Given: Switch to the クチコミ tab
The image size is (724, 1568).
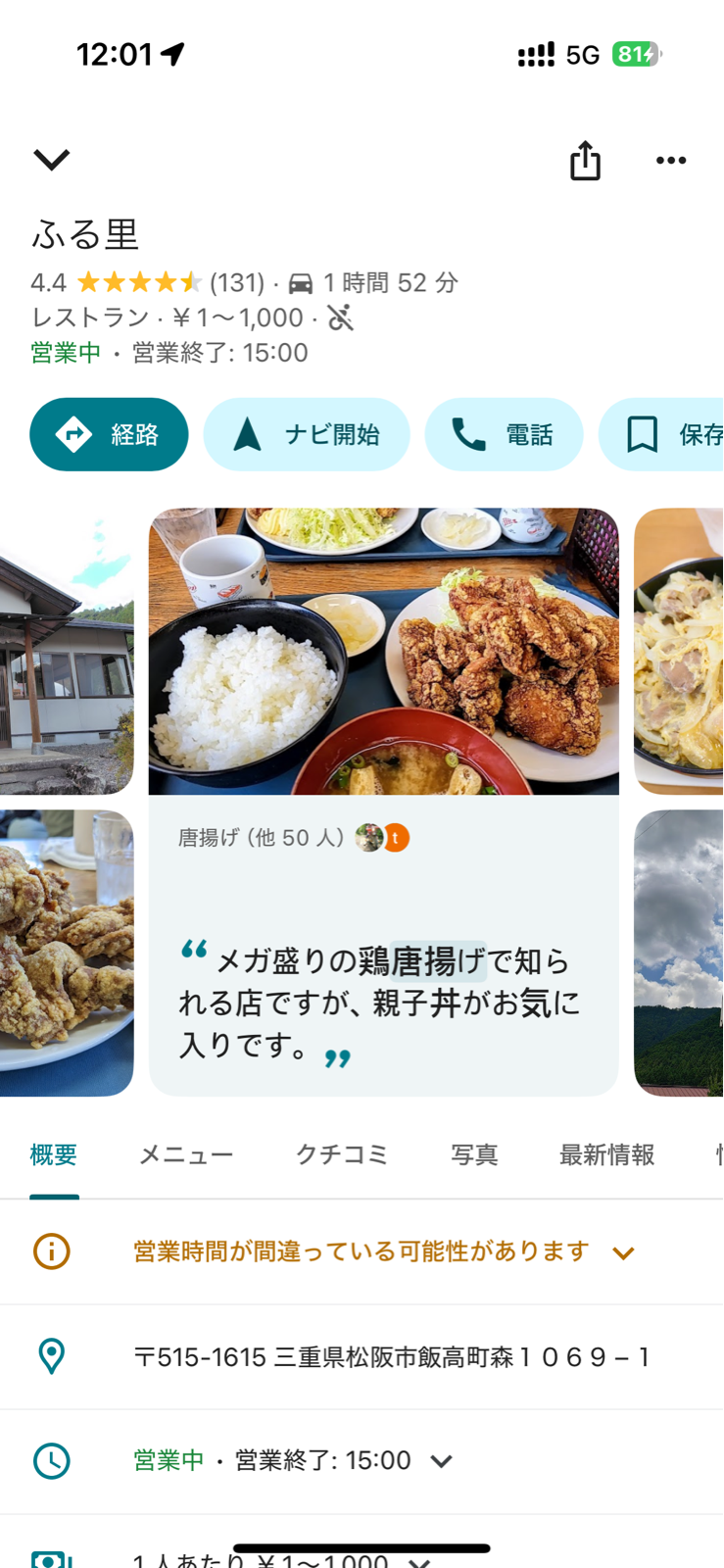Looking at the screenshot, I should point(342,1155).
